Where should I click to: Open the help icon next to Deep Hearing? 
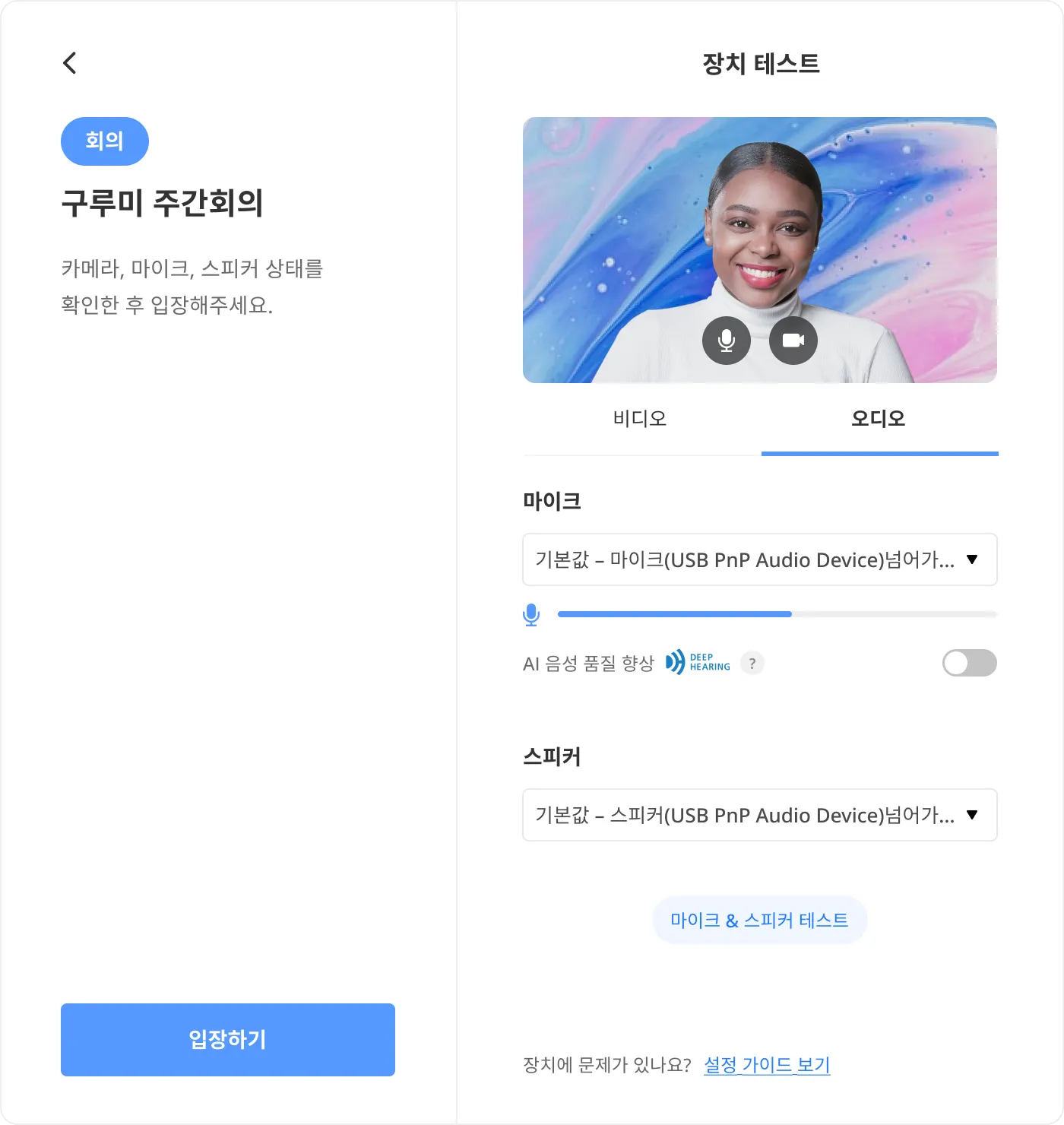752,663
